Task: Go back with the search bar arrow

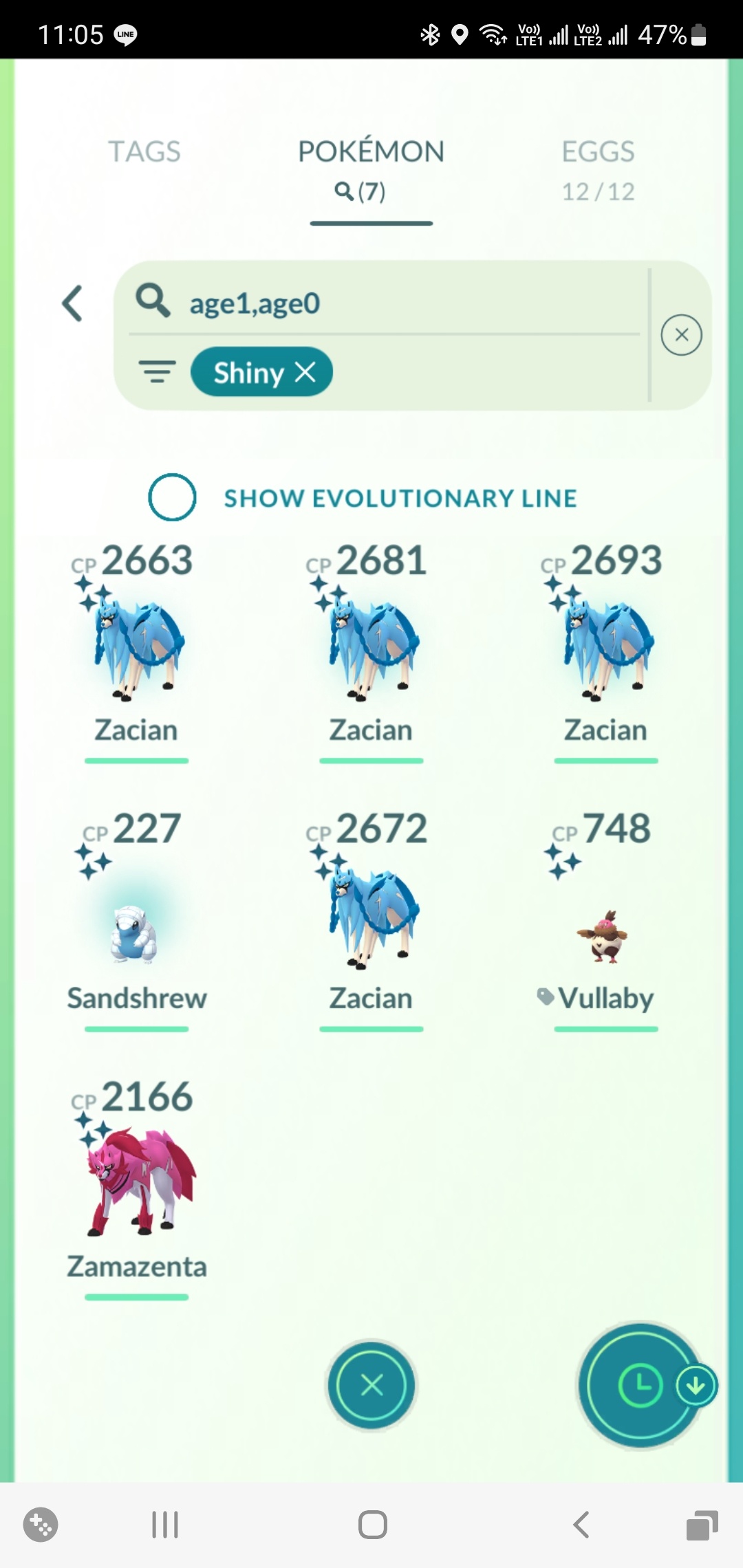Action: (72, 303)
